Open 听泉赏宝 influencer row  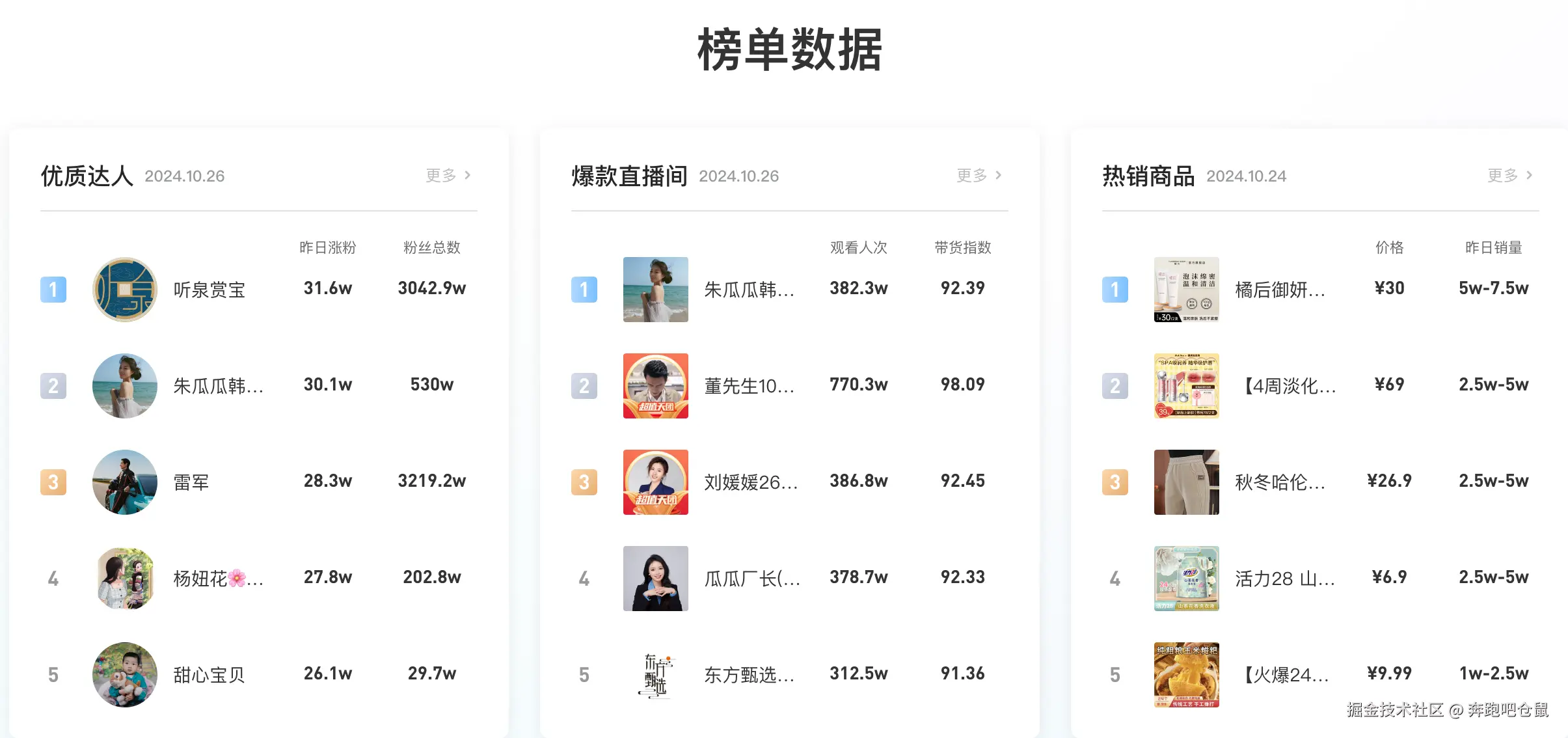click(209, 290)
